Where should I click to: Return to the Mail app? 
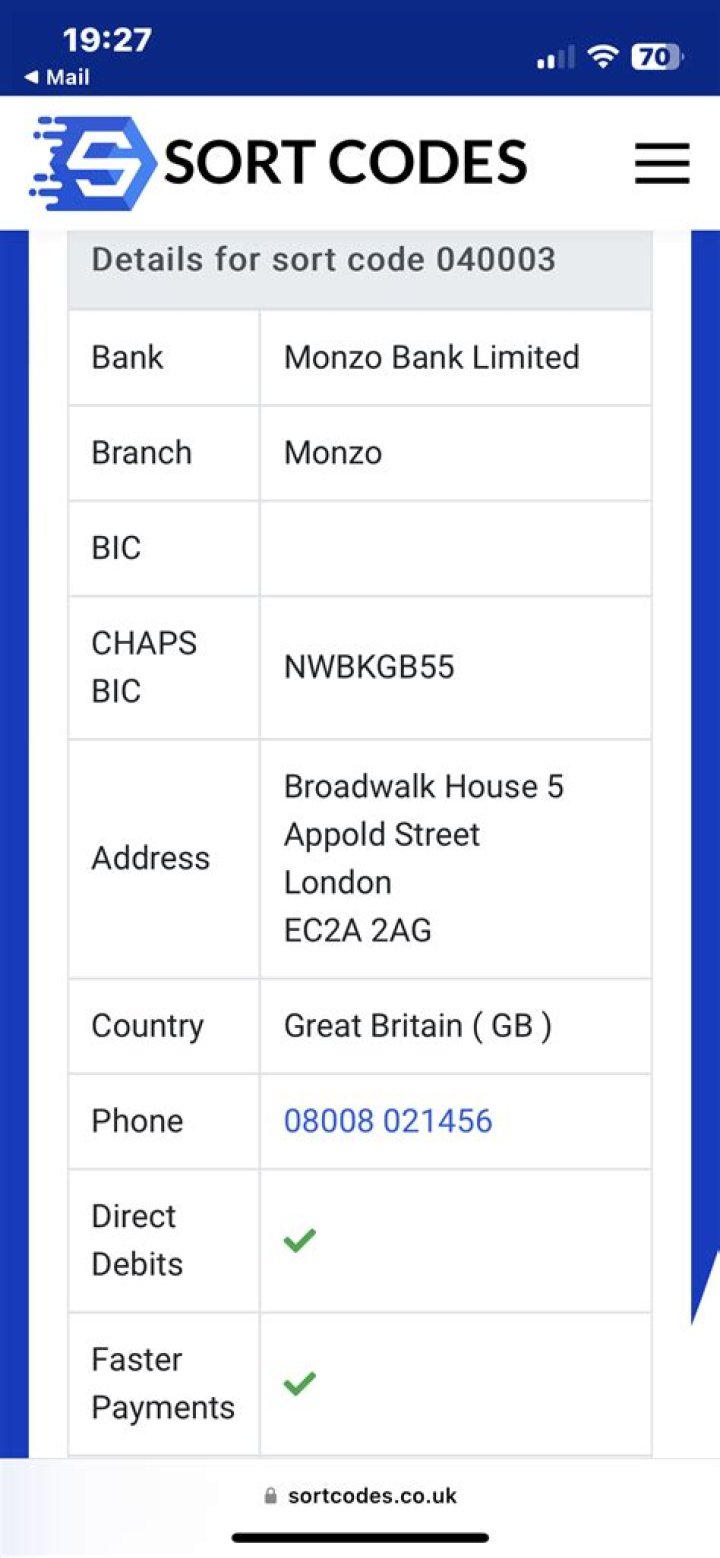click(x=57, y=77)
